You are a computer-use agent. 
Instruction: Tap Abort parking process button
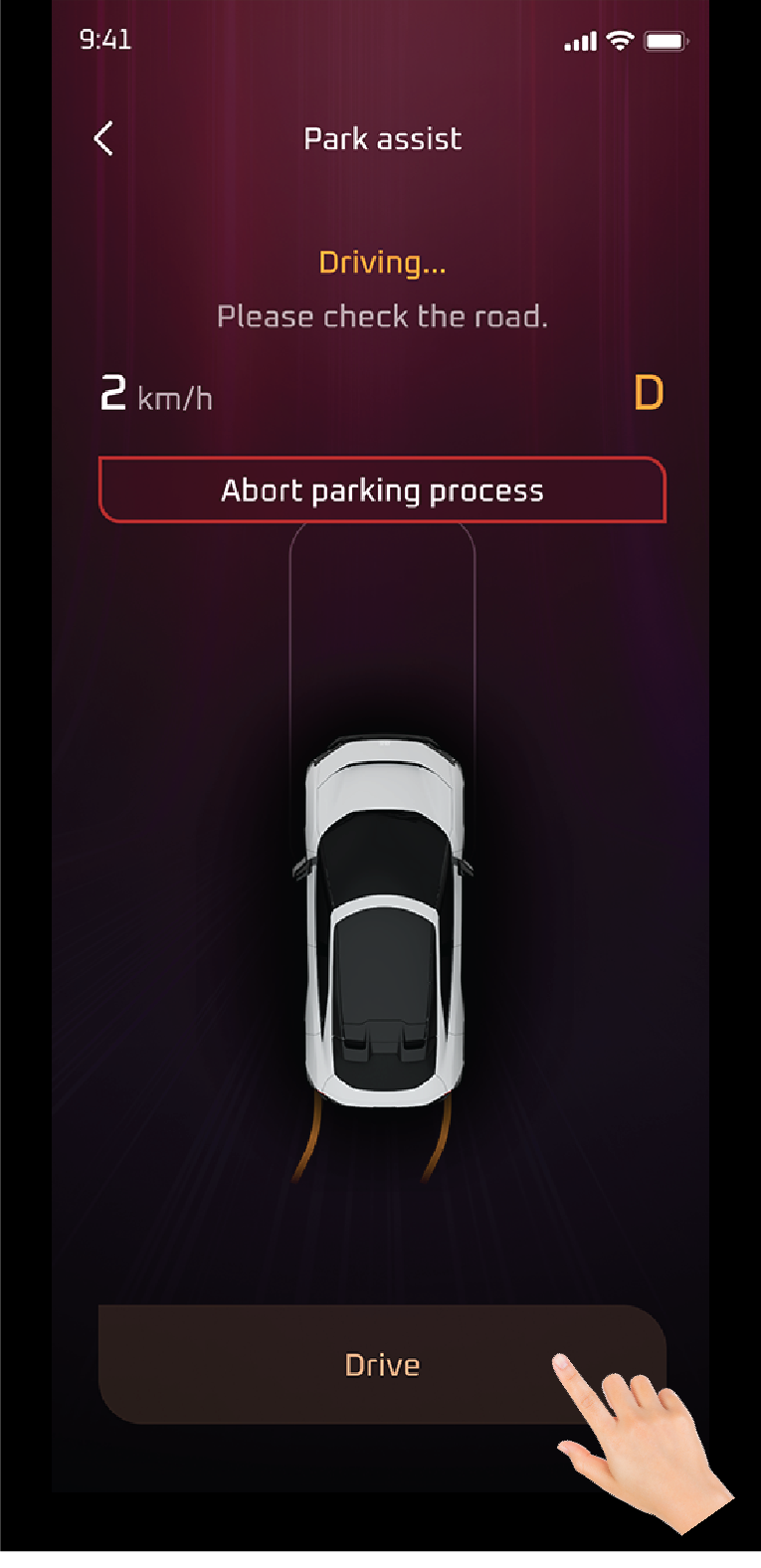[382, 490]
